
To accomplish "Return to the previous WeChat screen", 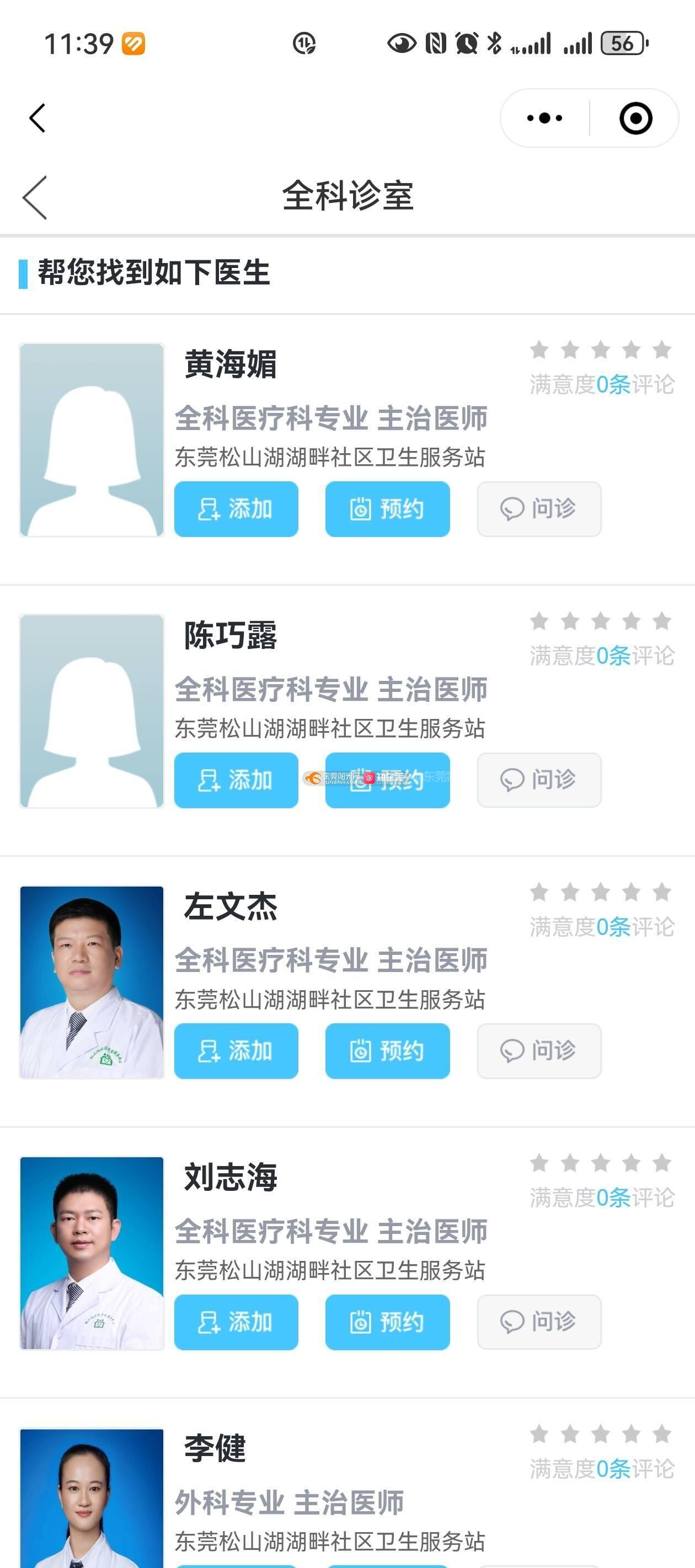I will point(37,118).
